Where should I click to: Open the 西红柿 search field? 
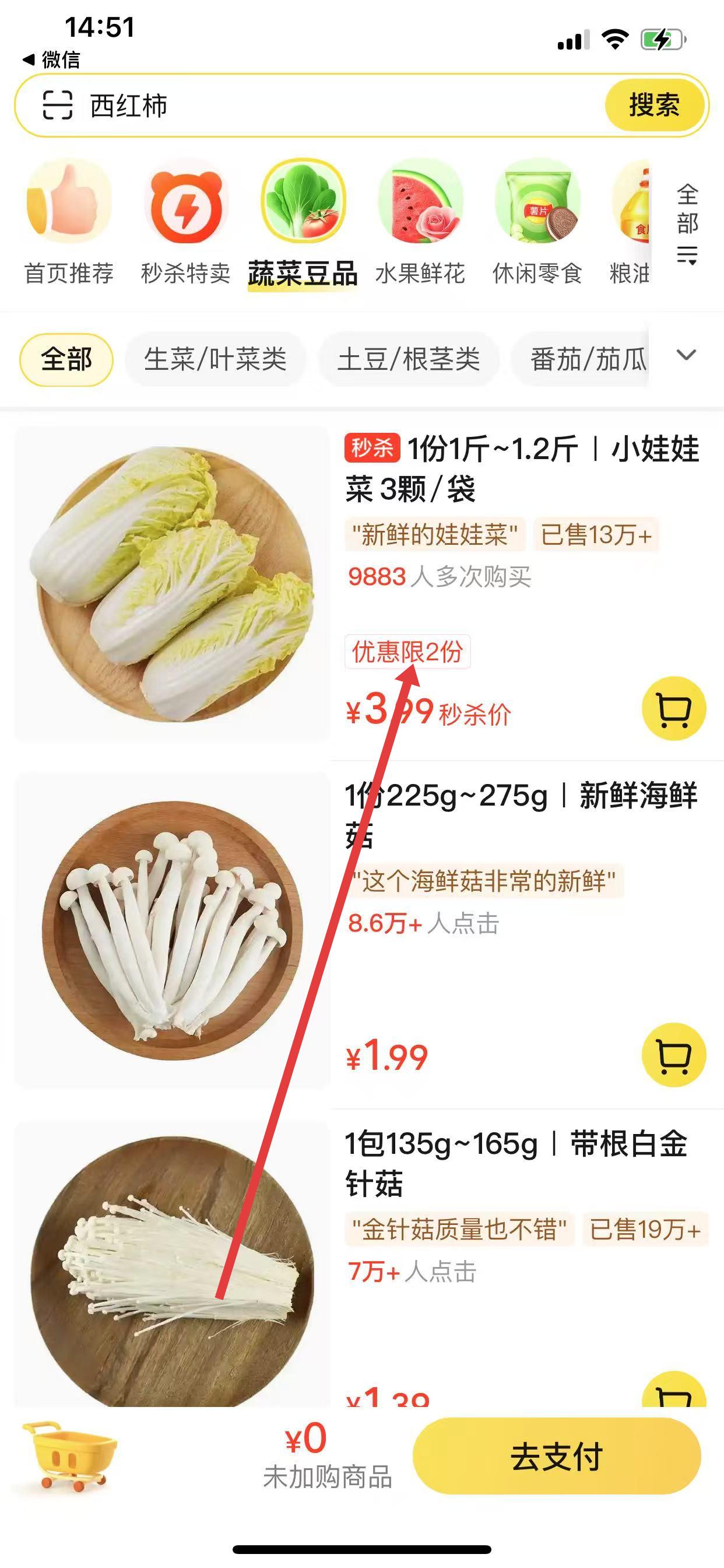click(340, 106)
